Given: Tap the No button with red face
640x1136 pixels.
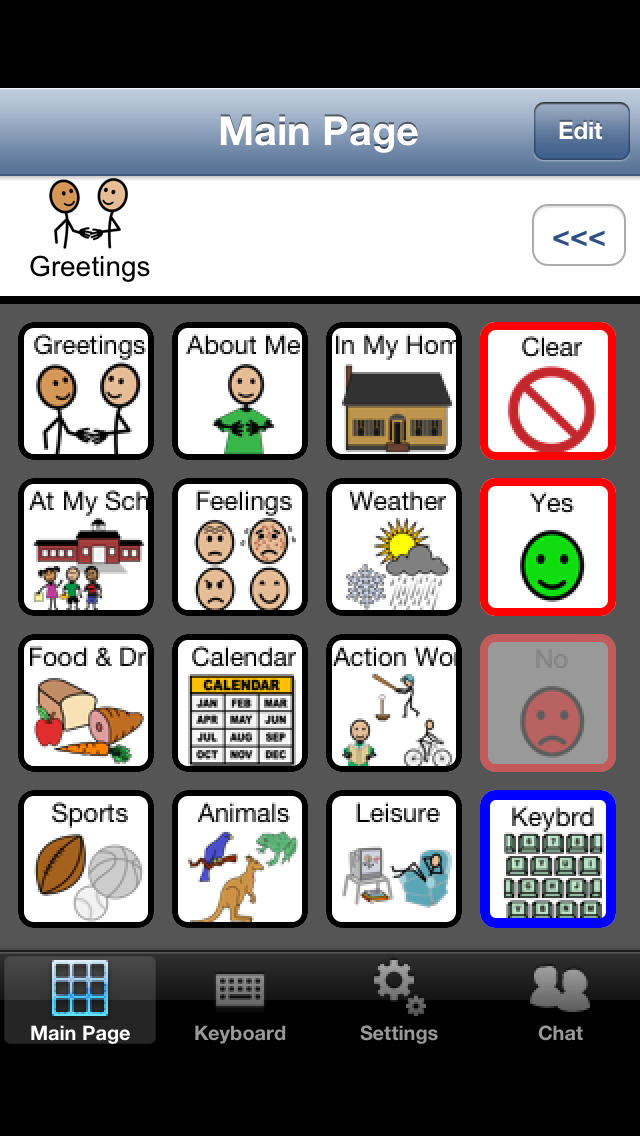Looking at the screenshot, I should (548, 703).
